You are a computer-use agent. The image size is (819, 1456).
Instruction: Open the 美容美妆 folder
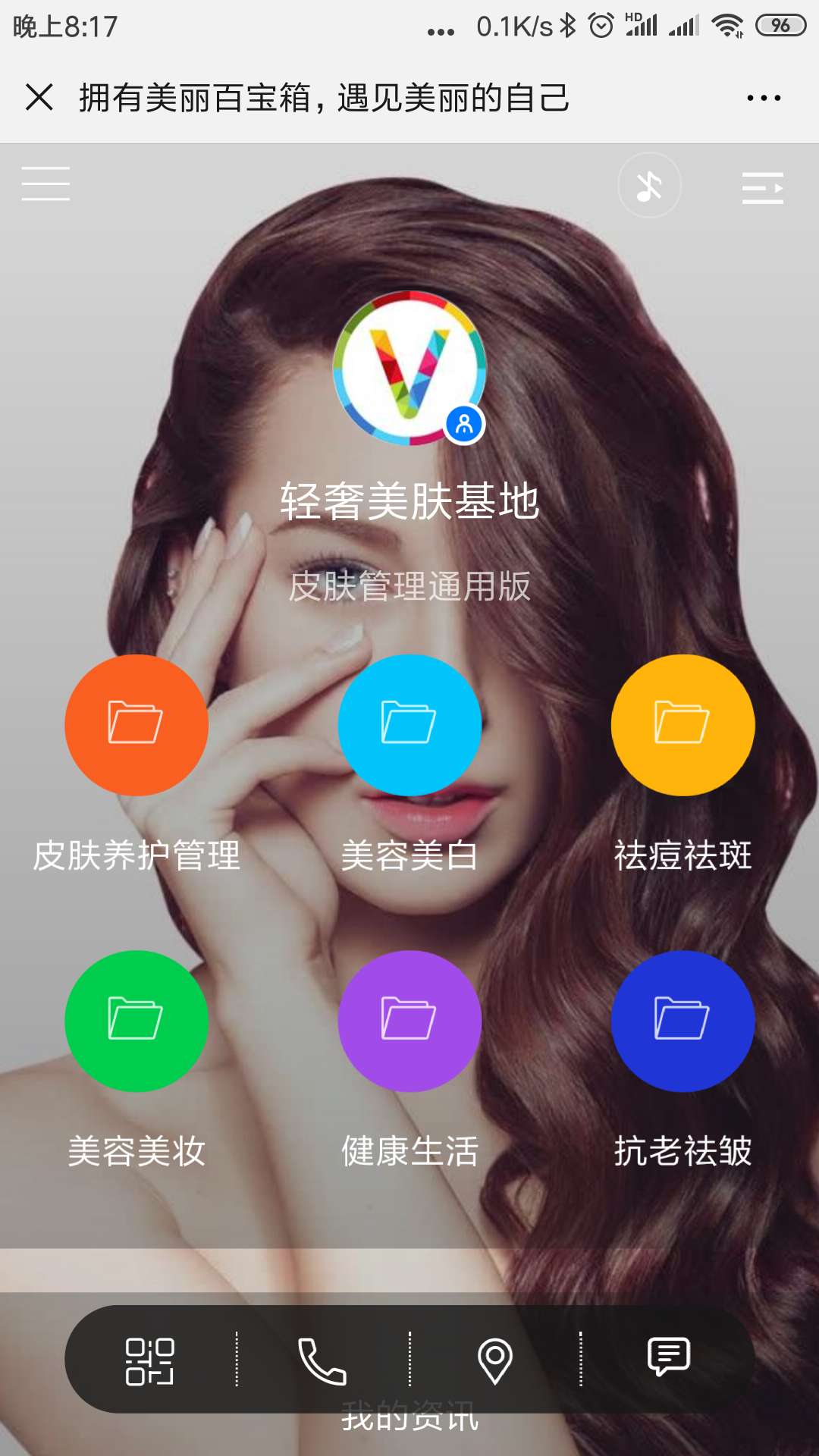136,1021
